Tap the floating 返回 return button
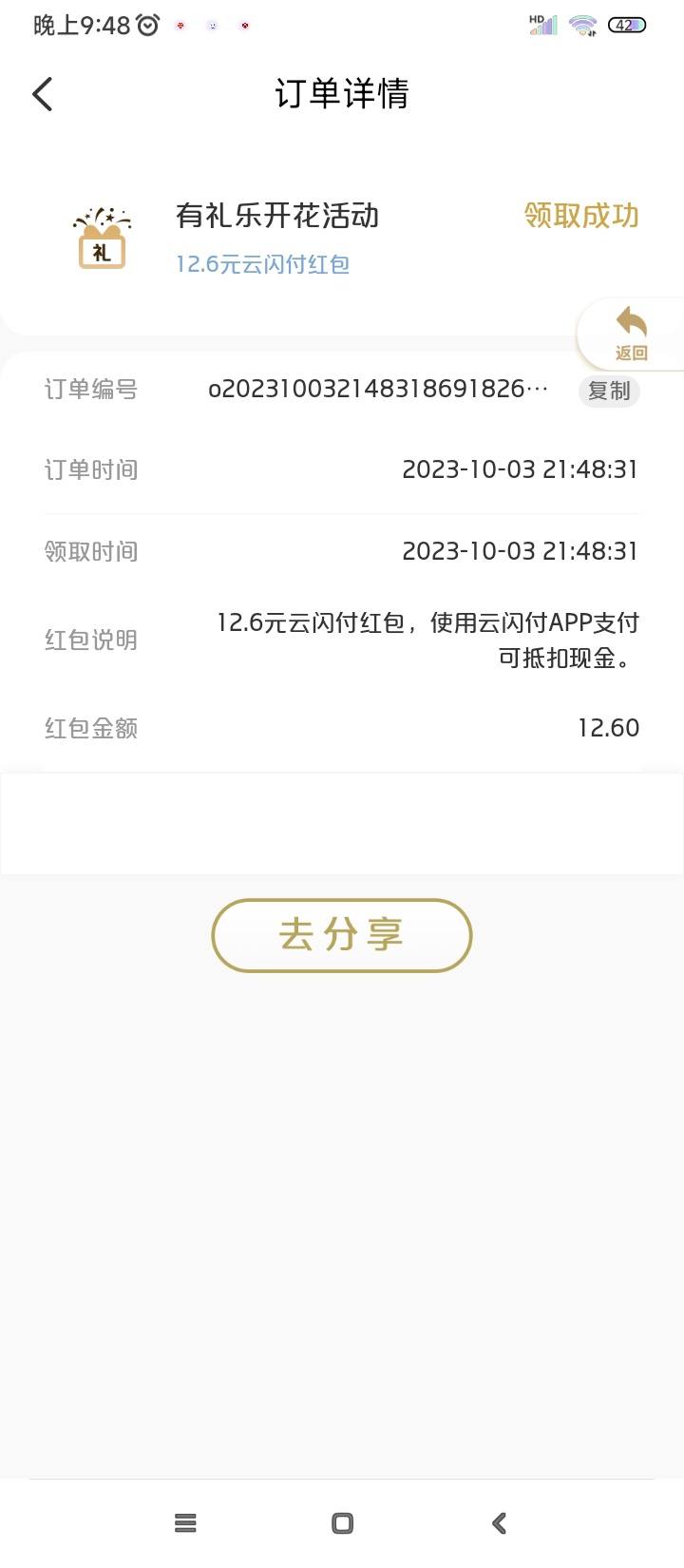This screenshot has height=1568, width=684. pos(631,334)
